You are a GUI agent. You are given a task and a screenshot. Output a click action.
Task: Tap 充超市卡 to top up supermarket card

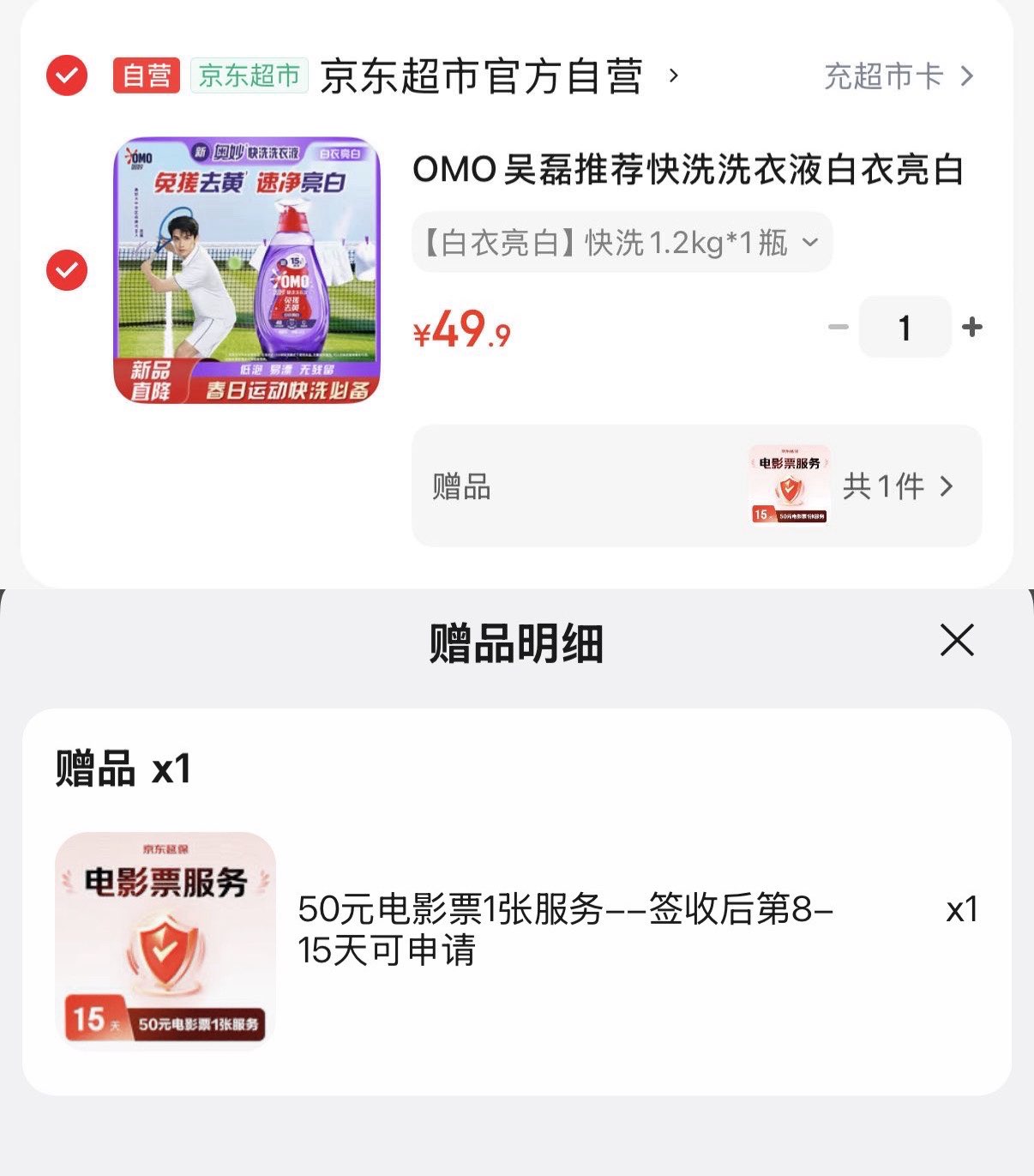[898, 76]
